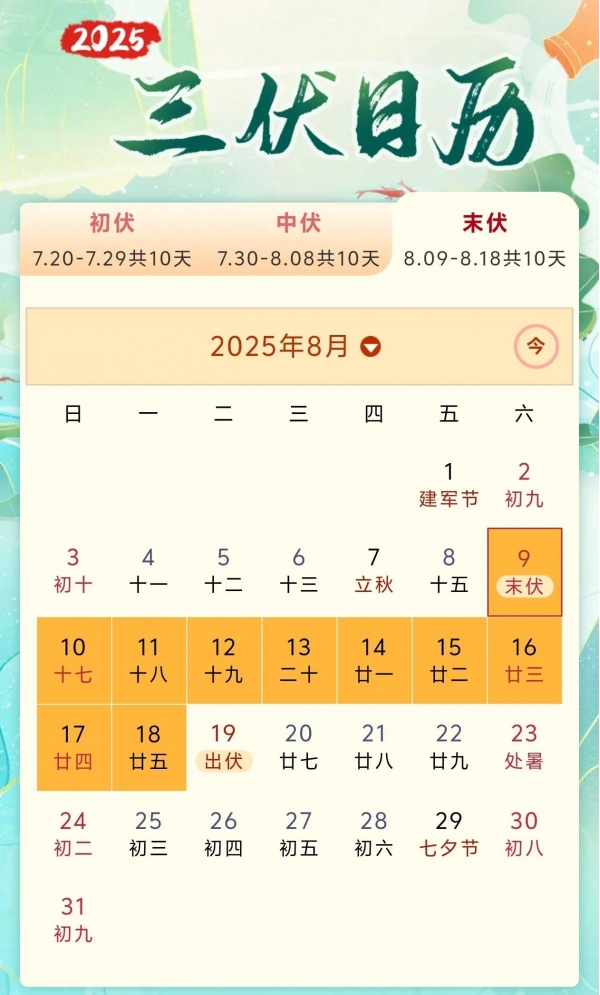Switch to the 中伏 tab
The height and width of the screenshot is (995, 600).
click(298, 240)
